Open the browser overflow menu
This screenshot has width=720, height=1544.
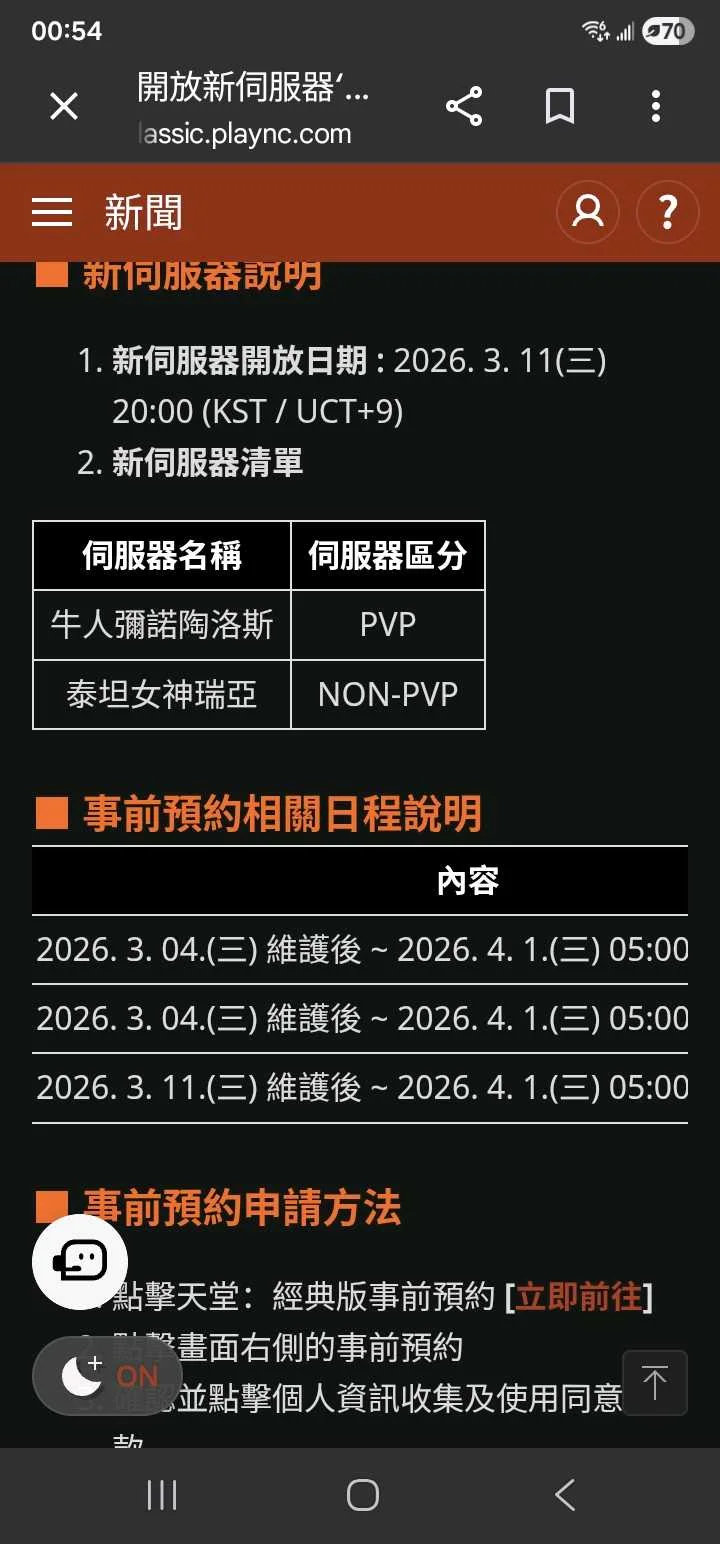pyautogui.click(x=656, y=106)
